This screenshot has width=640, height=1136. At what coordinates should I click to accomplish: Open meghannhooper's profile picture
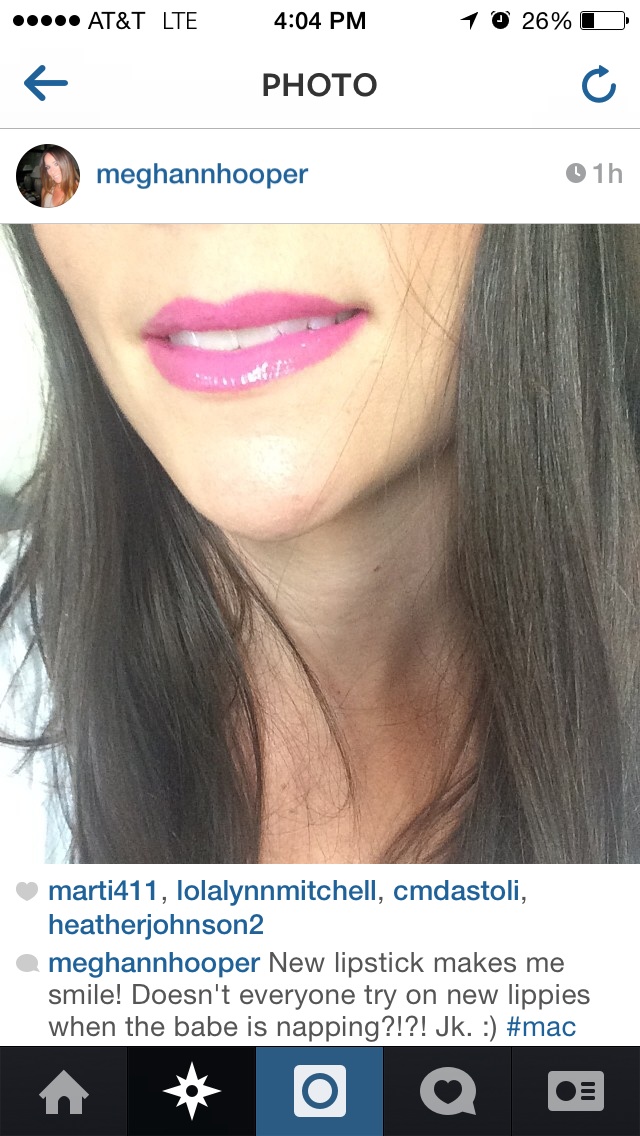pos(48,175)
